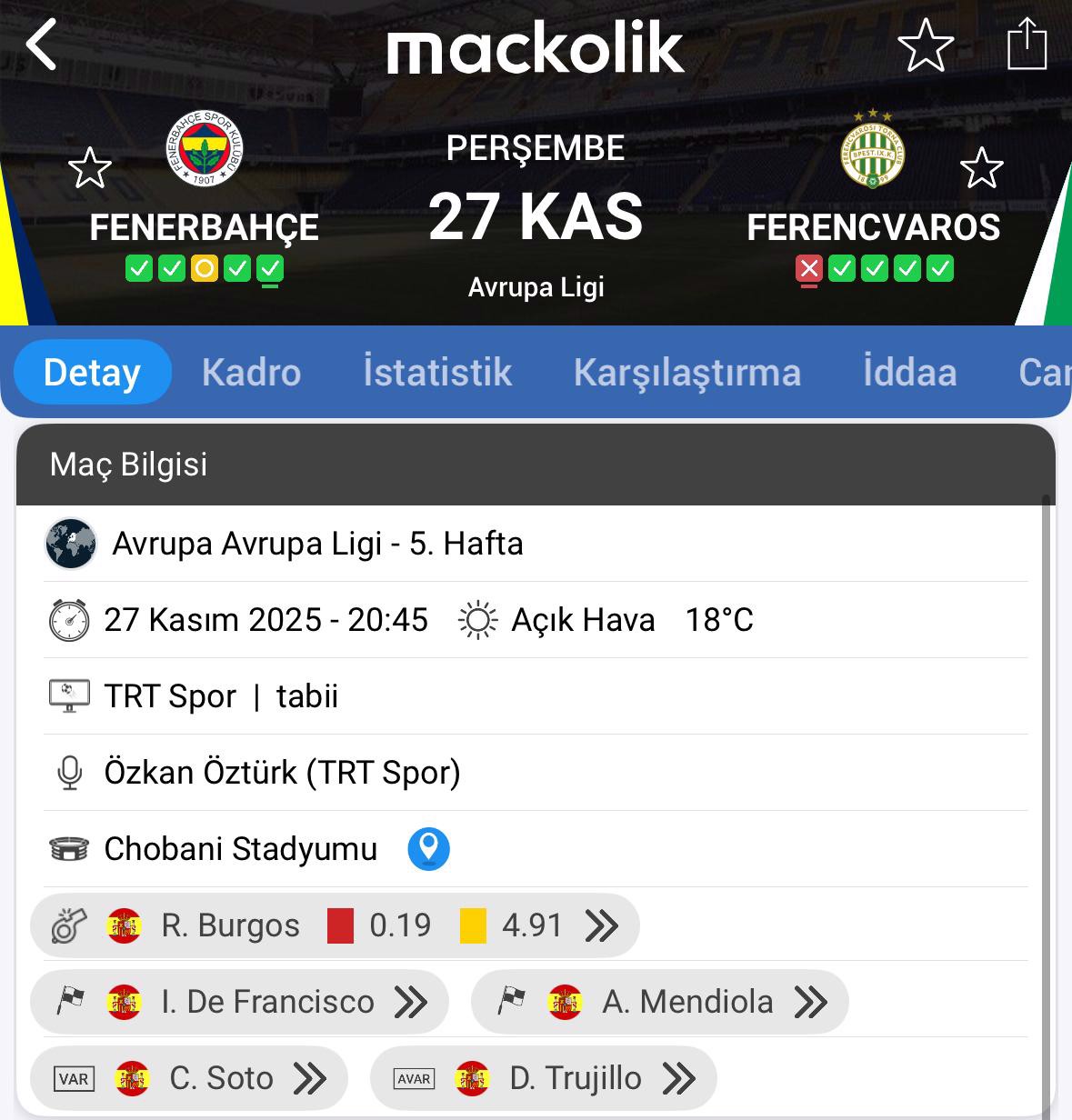Open the İstatistik tab
Image resolution: width=1072 pixels, height=1120 pixels.
click(437, 373)
